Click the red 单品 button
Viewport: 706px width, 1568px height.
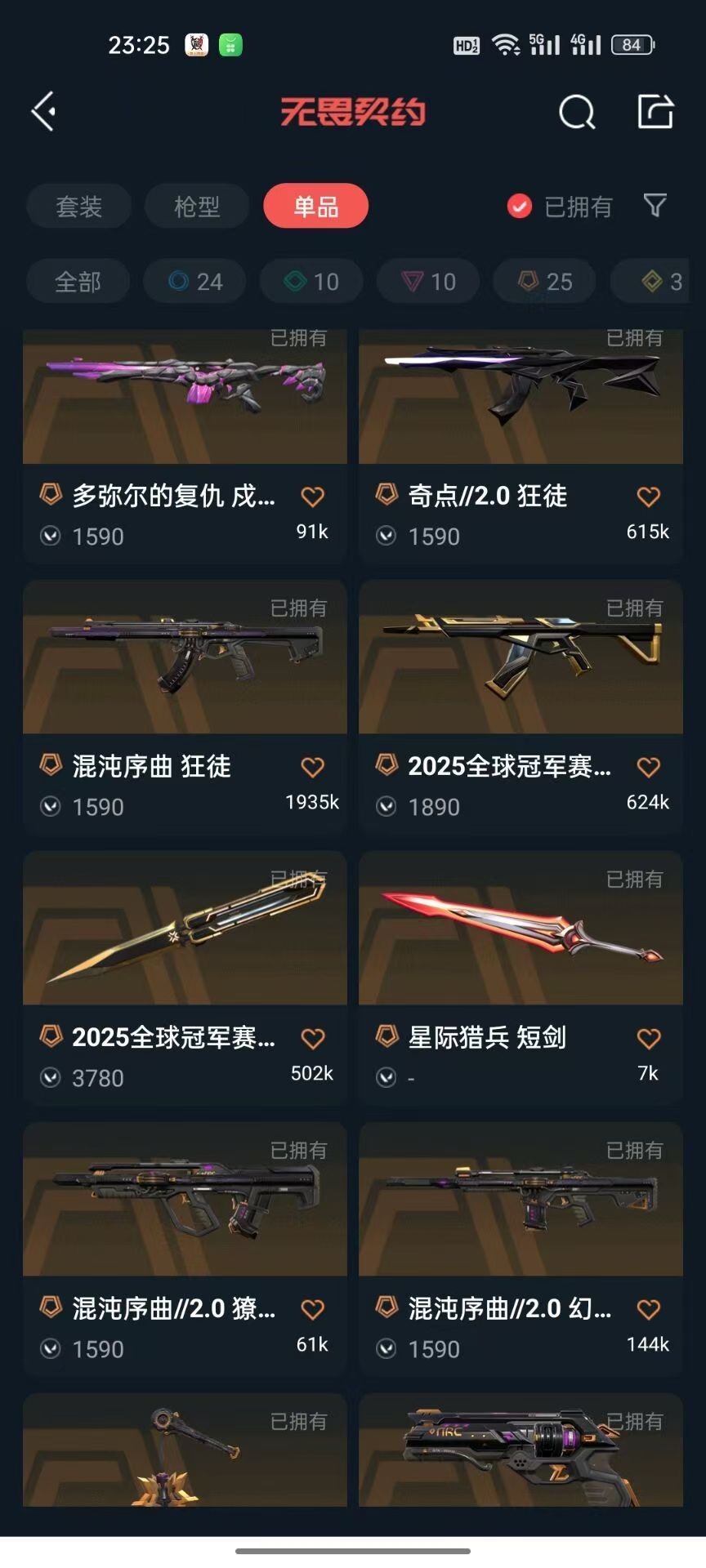[315, 207]
